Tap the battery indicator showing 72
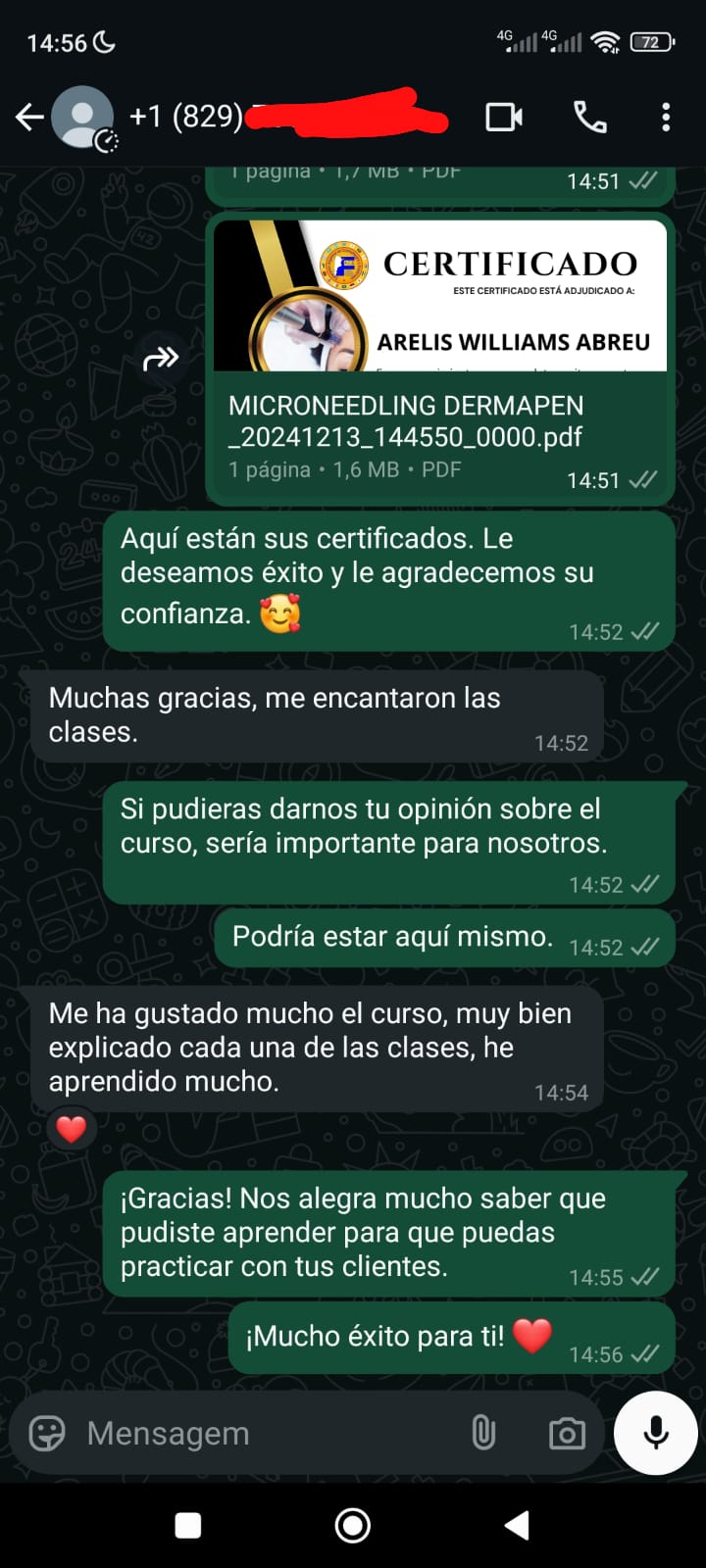This screenshot has height=1568, width=706. coord(652,41)
